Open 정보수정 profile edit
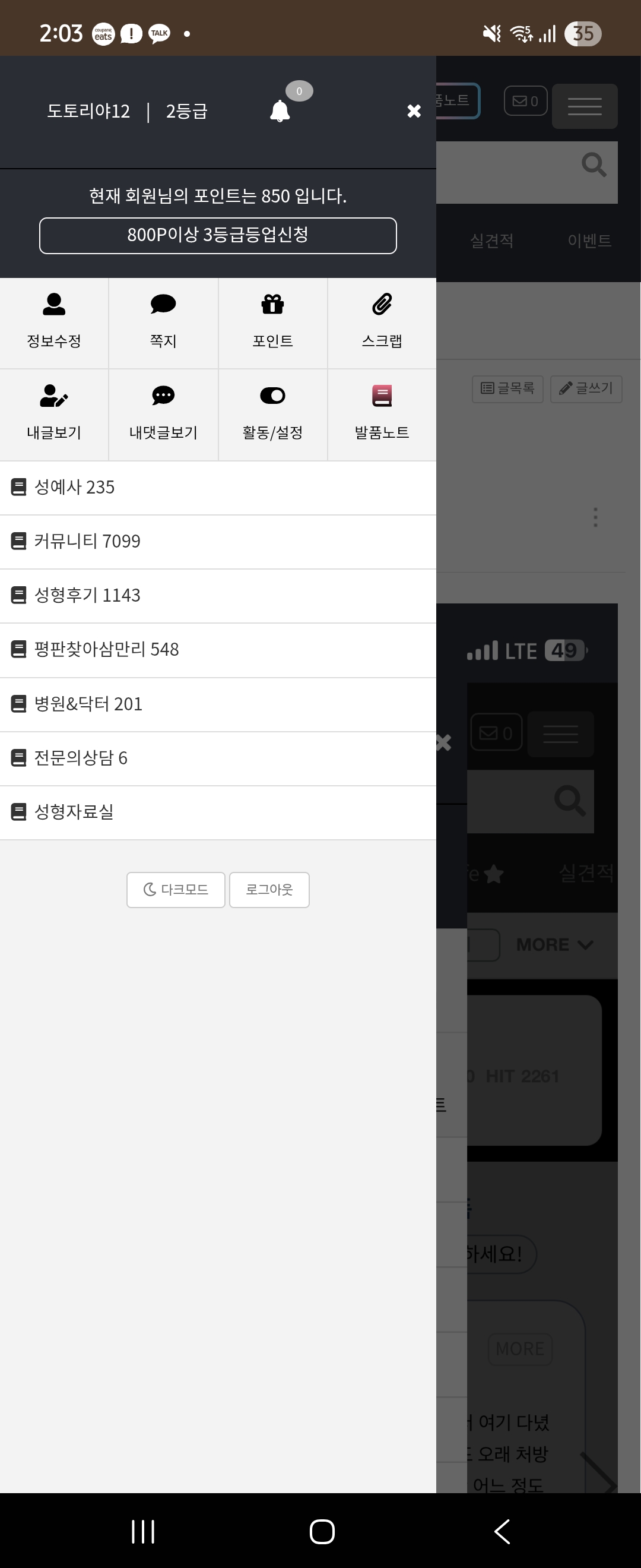Screen dimensions: 641x1568 54,322
